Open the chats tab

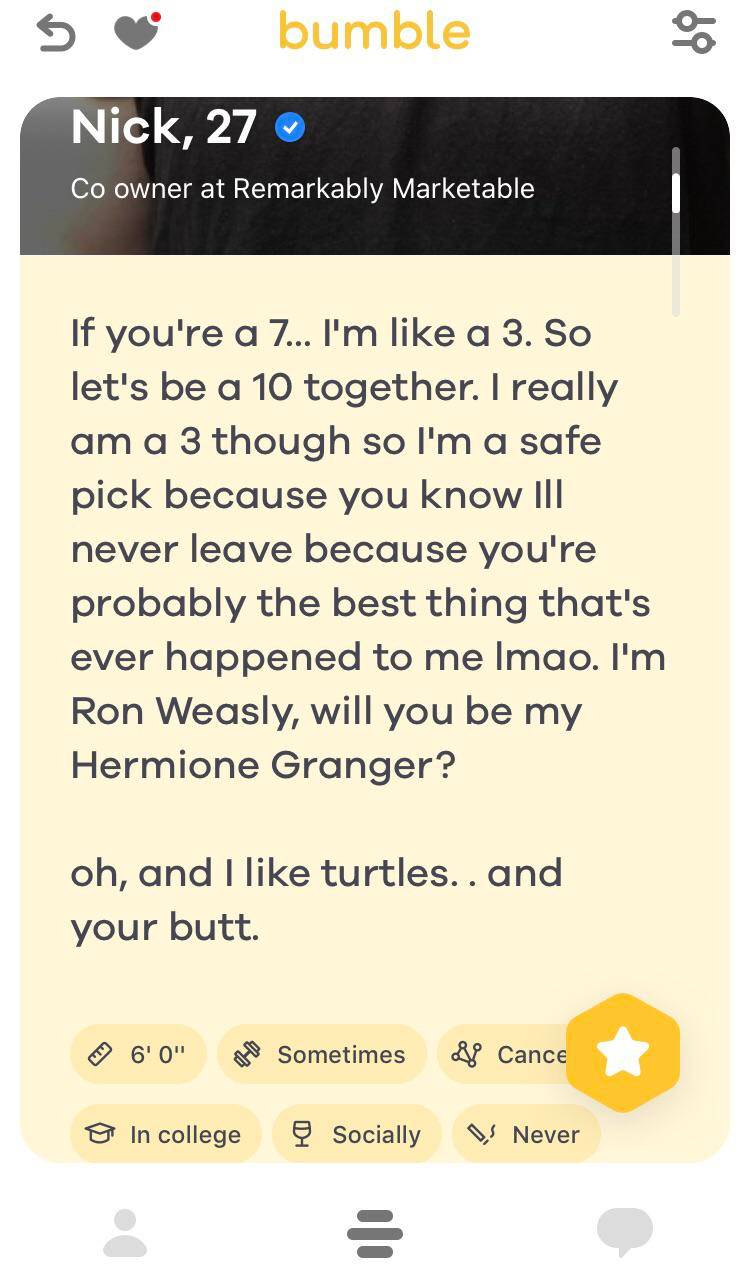[x=624, y=1232]
